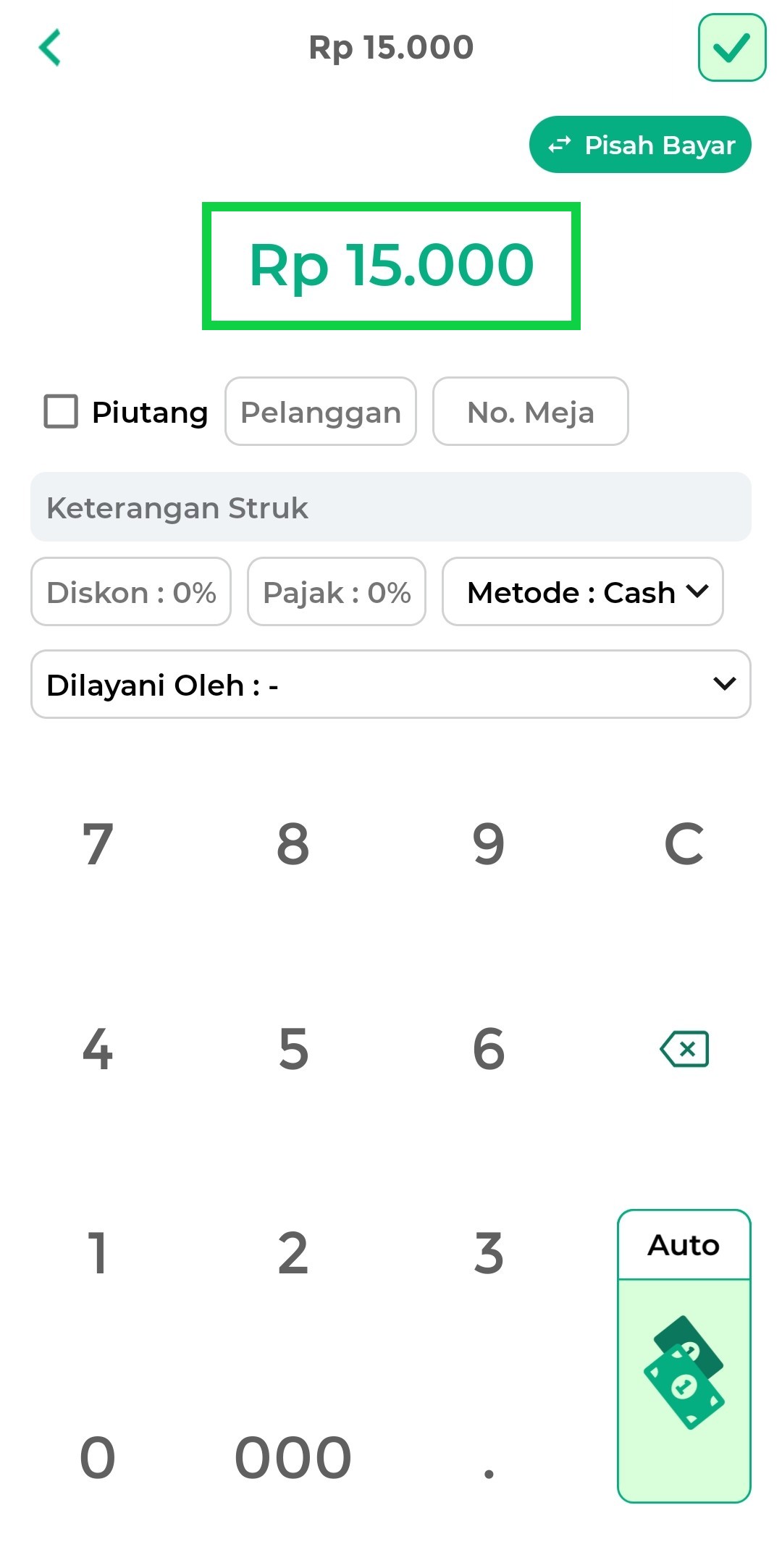Screen dimensions: 782x1568
Task: Hit the 1 key on the keypad
Action: 98,1253
